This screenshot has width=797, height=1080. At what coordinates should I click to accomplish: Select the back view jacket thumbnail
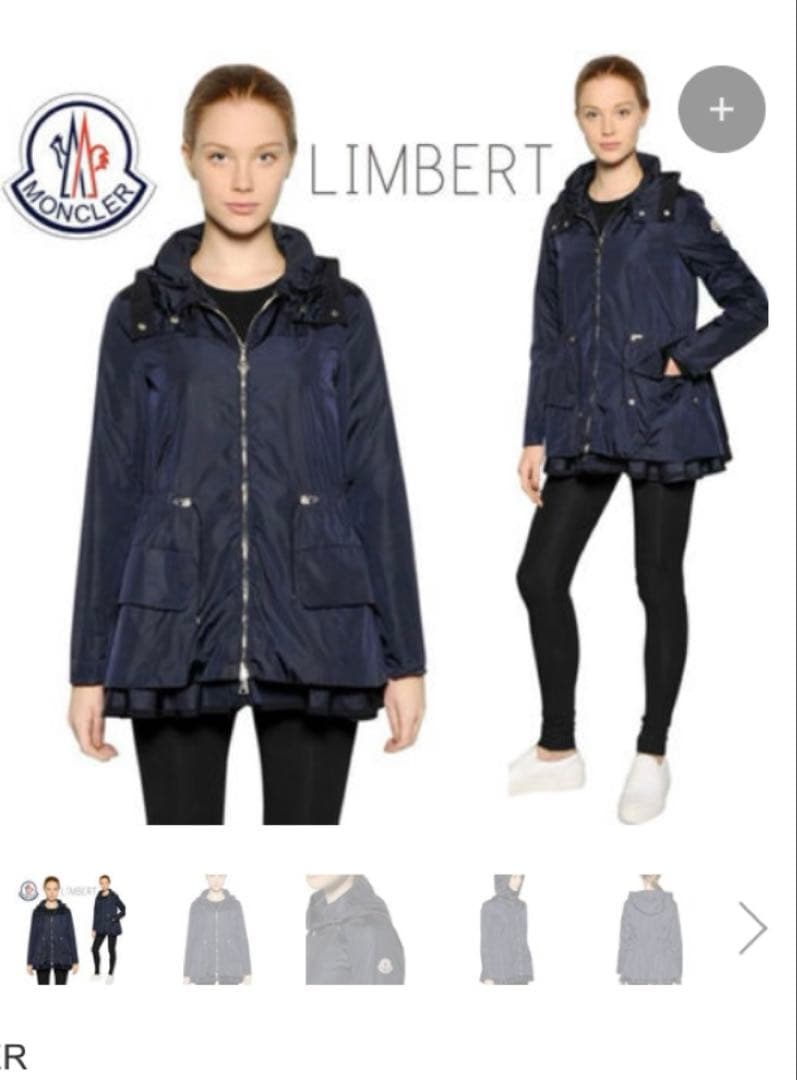click(649, 929)
